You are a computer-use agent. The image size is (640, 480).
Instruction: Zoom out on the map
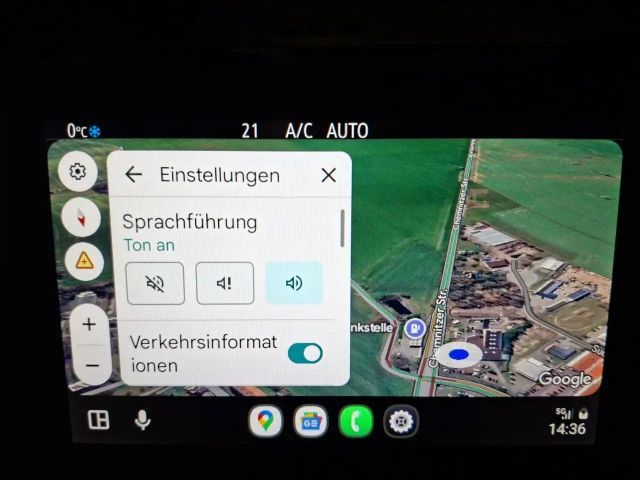(x=91, y=365)
